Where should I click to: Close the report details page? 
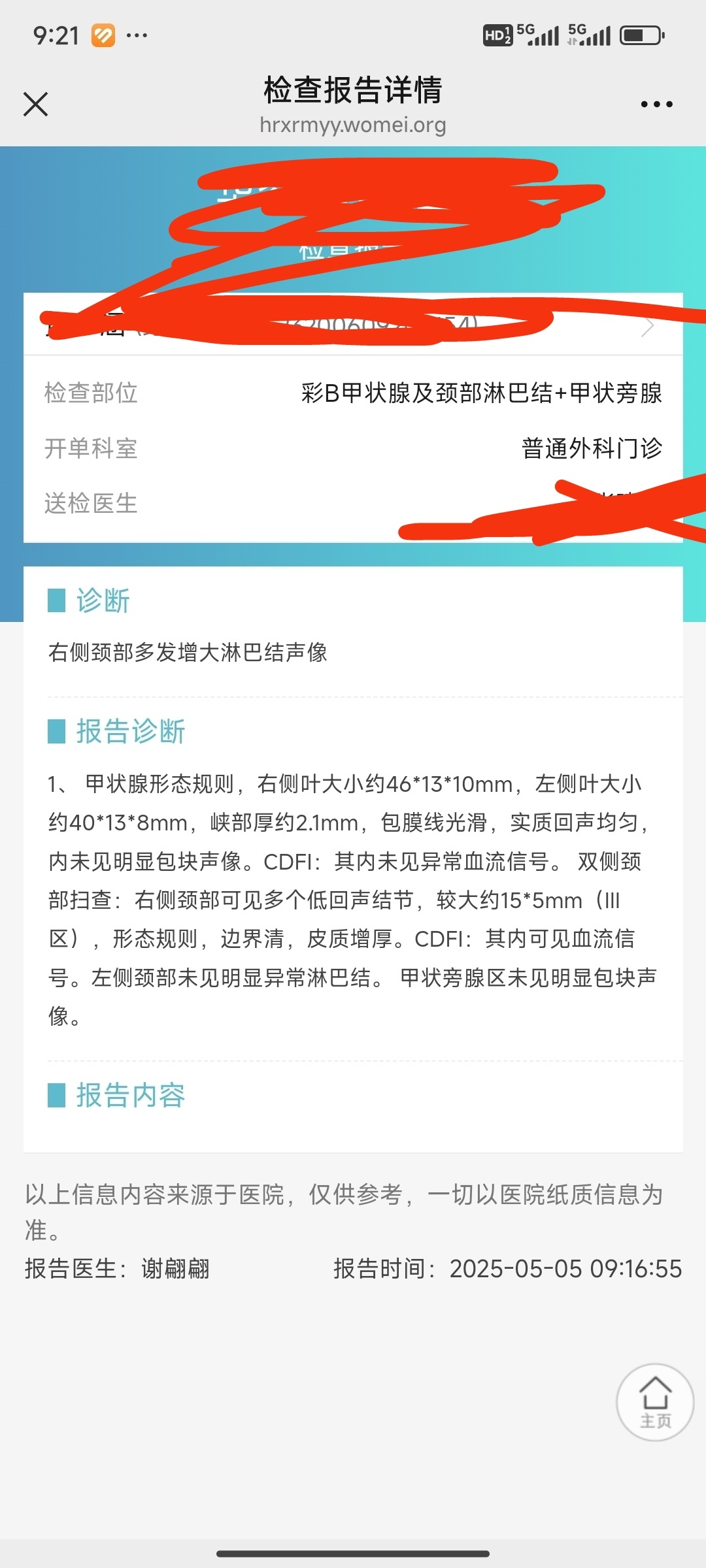click(x=35, y=104)
